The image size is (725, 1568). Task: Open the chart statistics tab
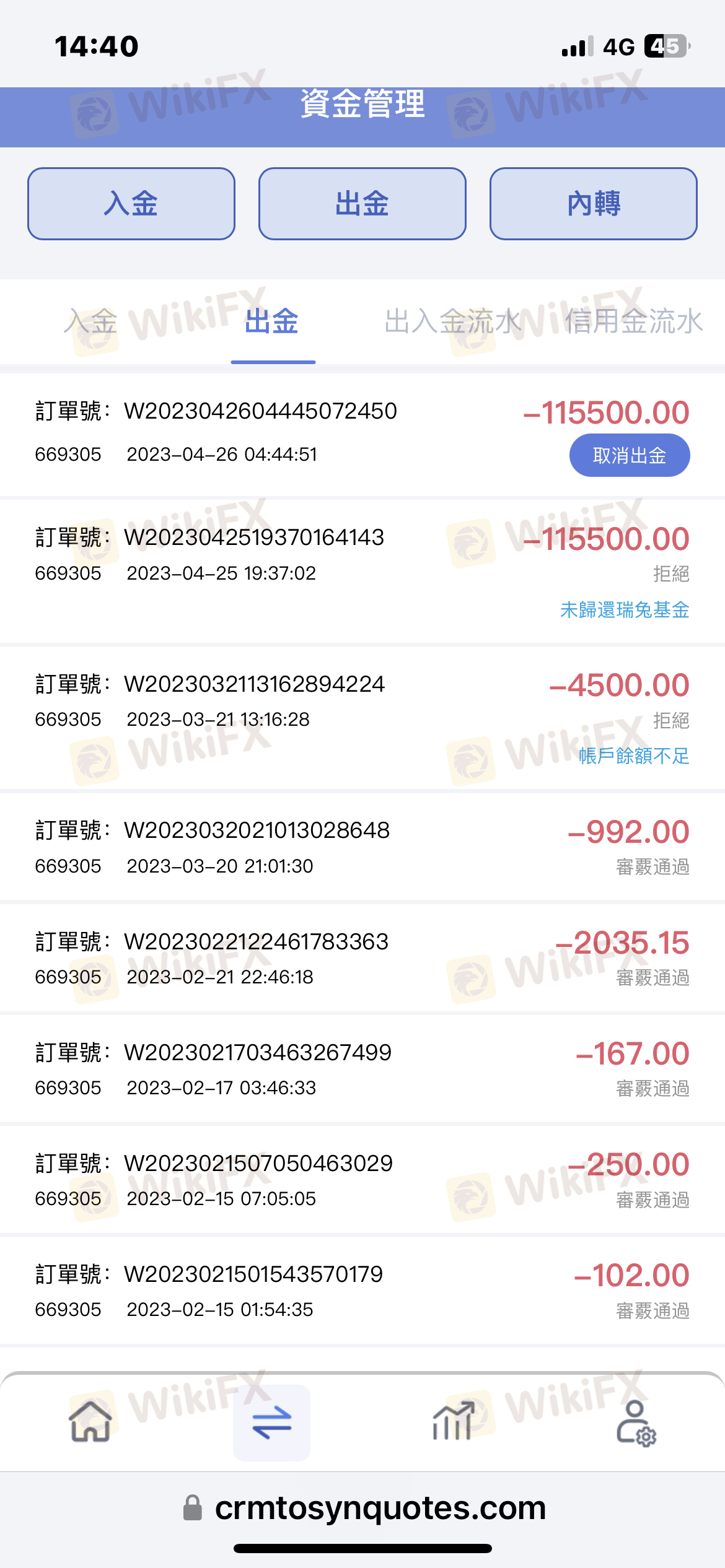pos(453,1421)
